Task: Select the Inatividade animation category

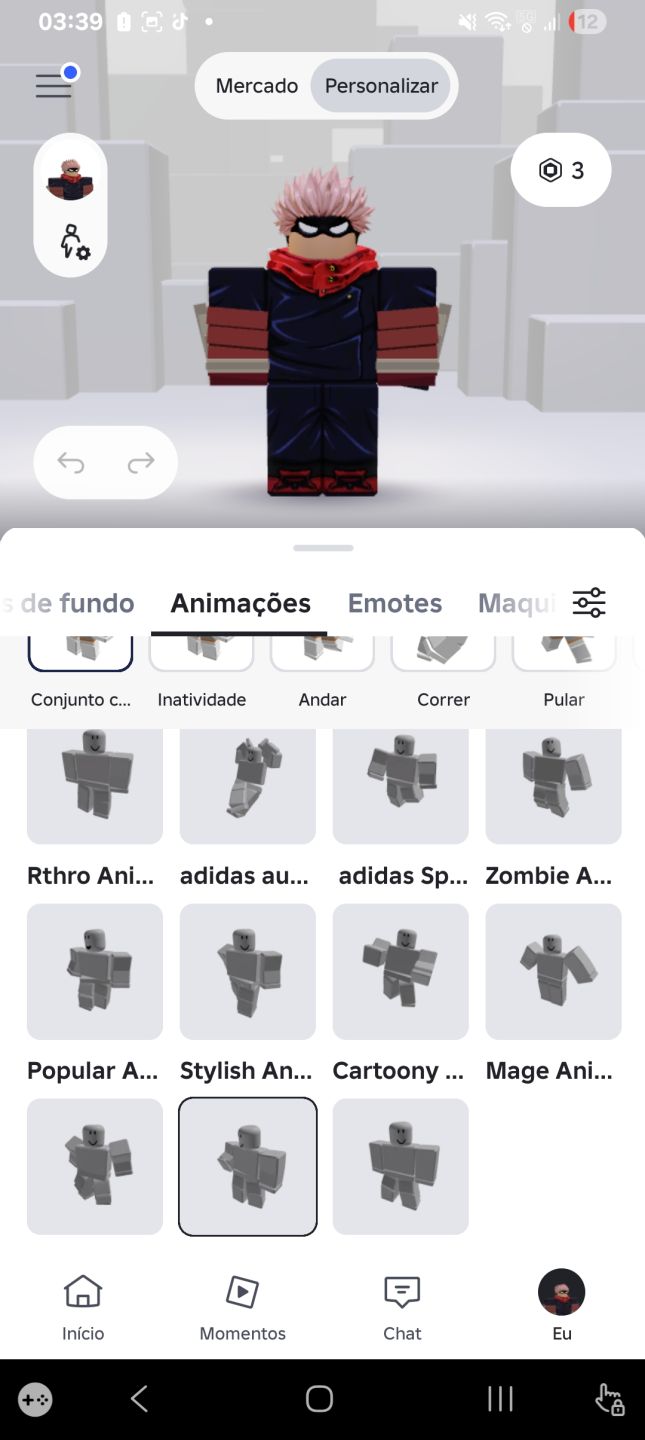Action: pos(202,672)
